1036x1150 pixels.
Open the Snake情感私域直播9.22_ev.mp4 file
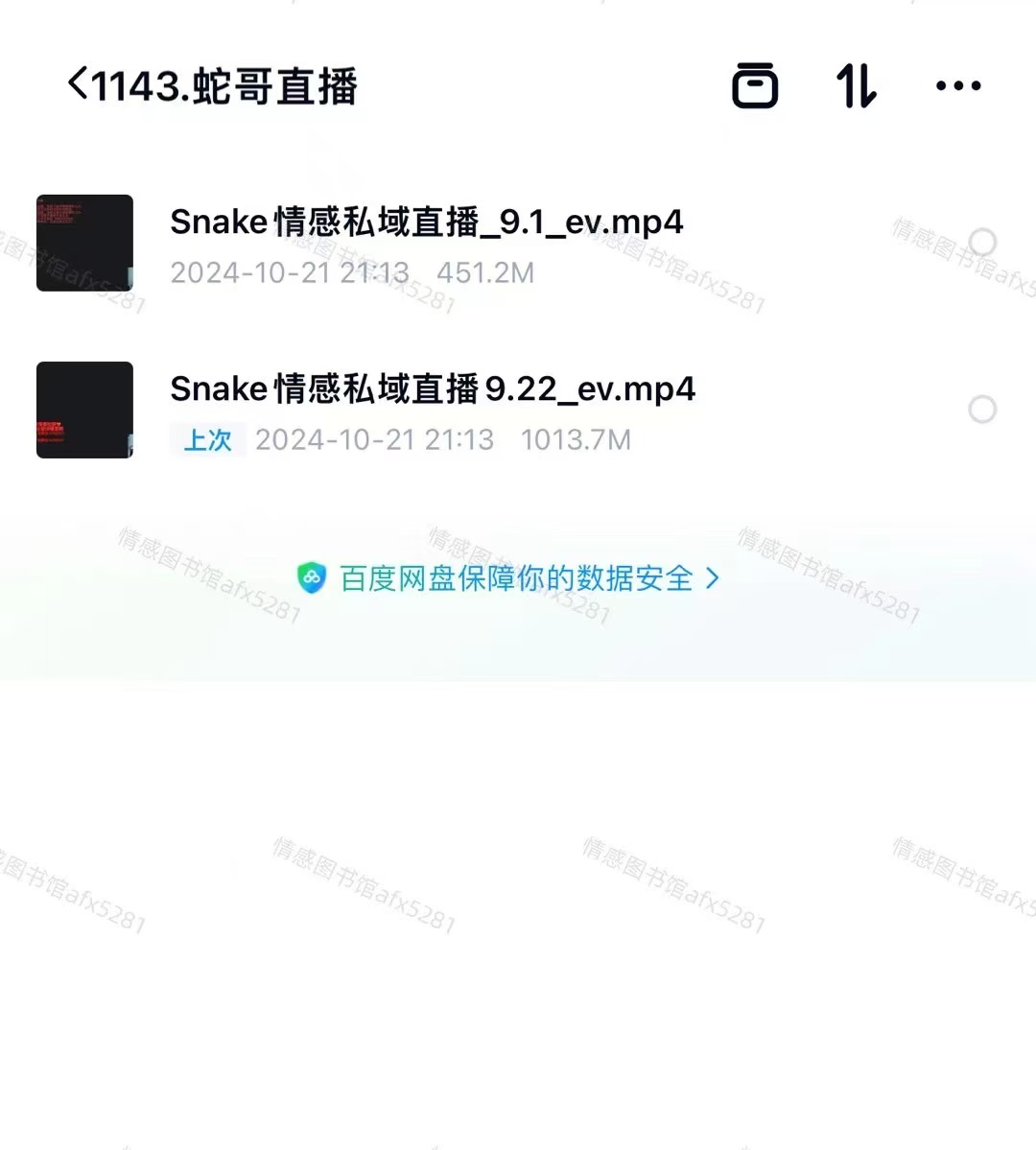coord(432,389)
